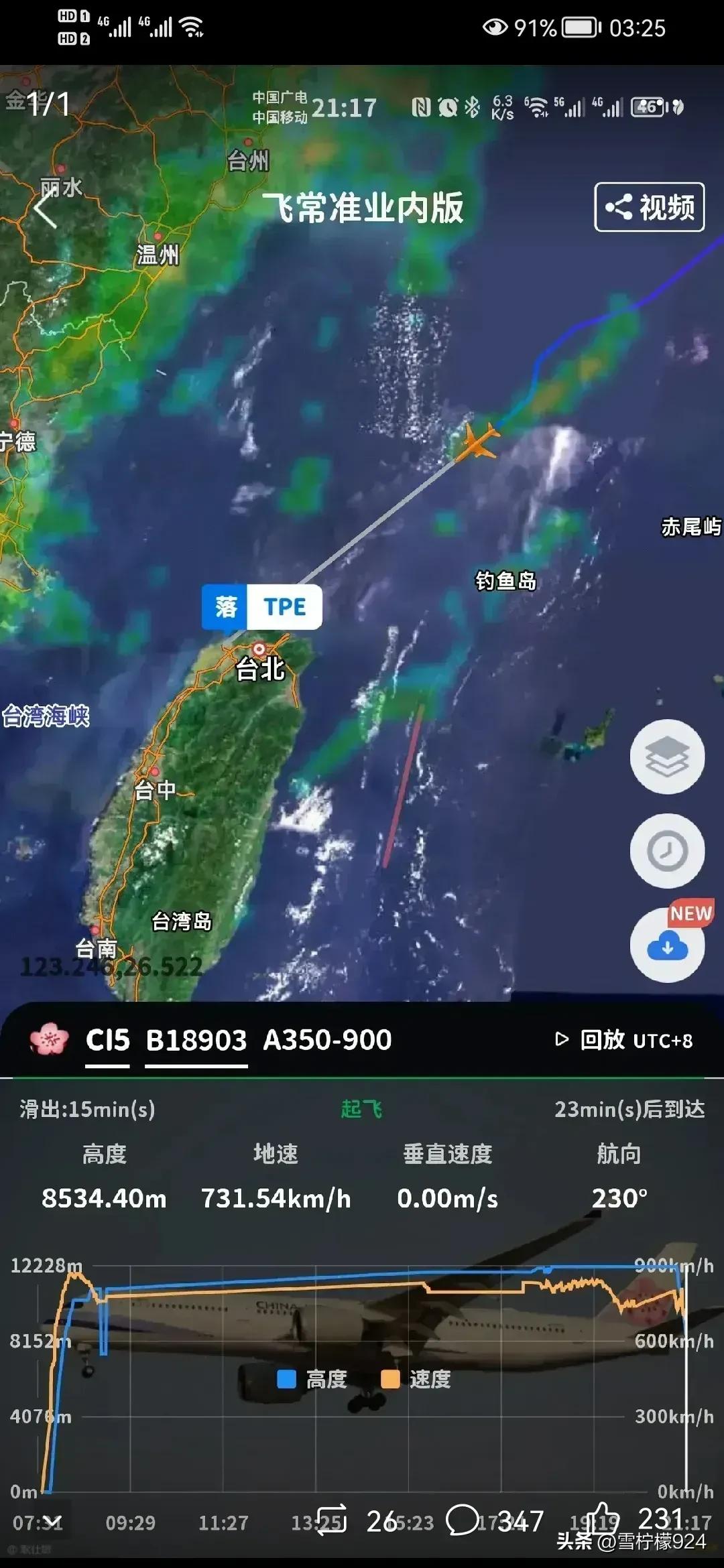Switch to the CI5 flight tab
Image resolution: width=724 pixels, height=1568 pixels.
click(107, 1035)
